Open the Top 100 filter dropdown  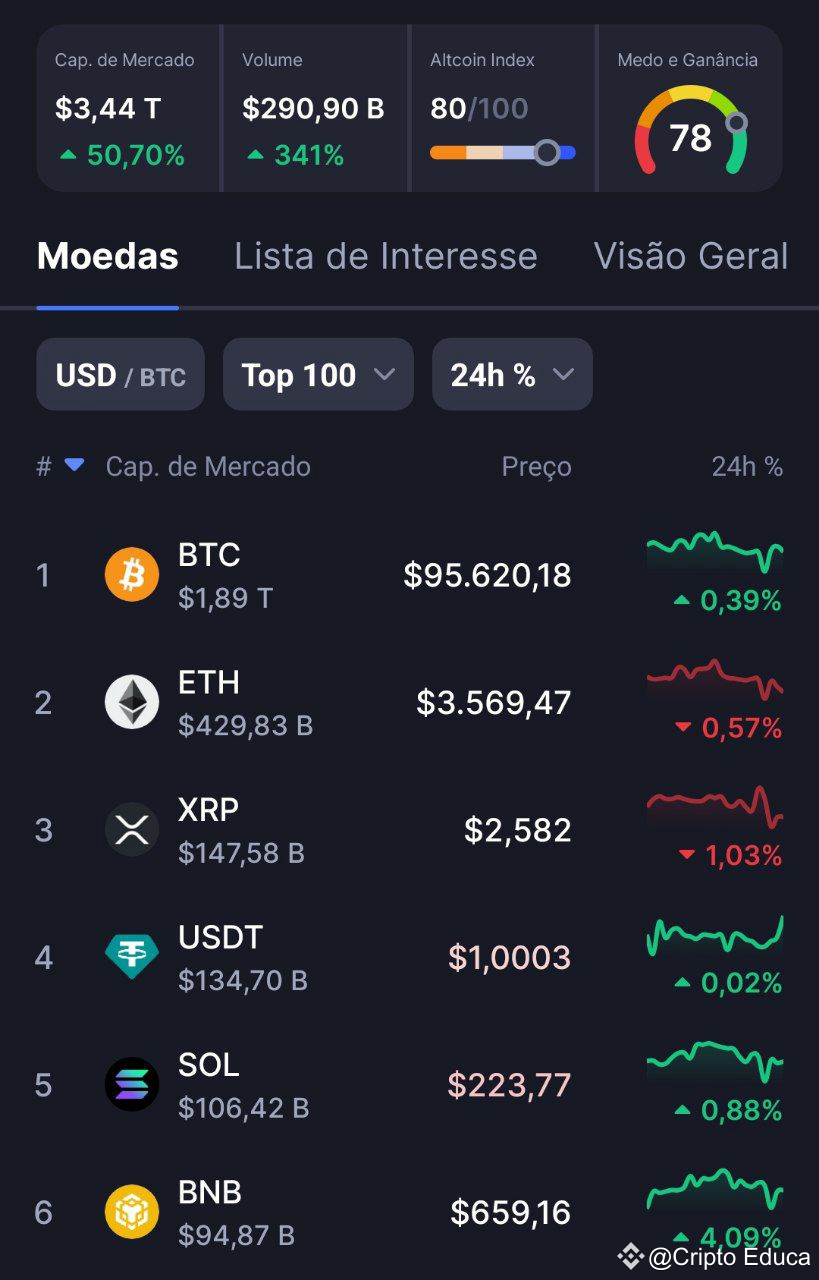pyautogui.click(x=317, y=374)
